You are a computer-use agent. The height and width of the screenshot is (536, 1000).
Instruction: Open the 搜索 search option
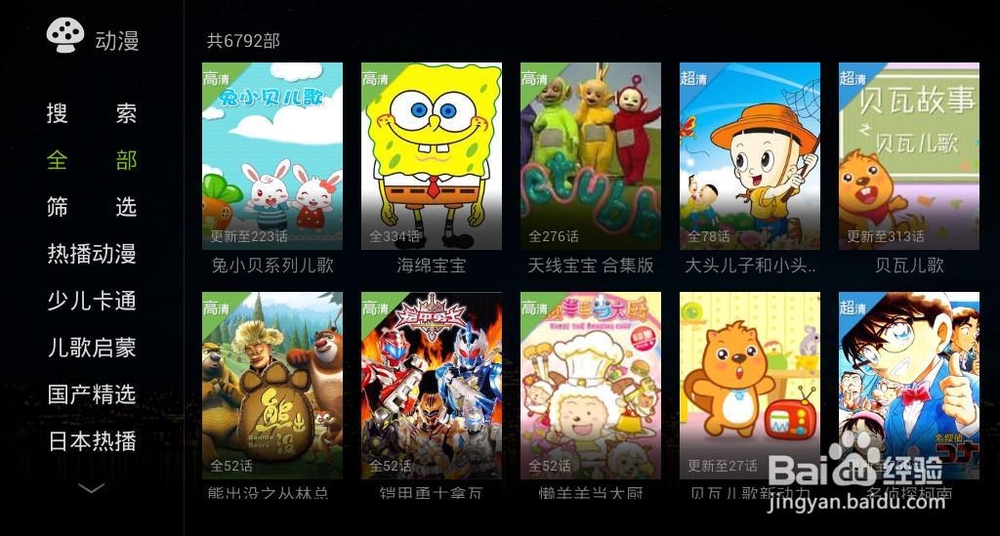tap(91, 113)
